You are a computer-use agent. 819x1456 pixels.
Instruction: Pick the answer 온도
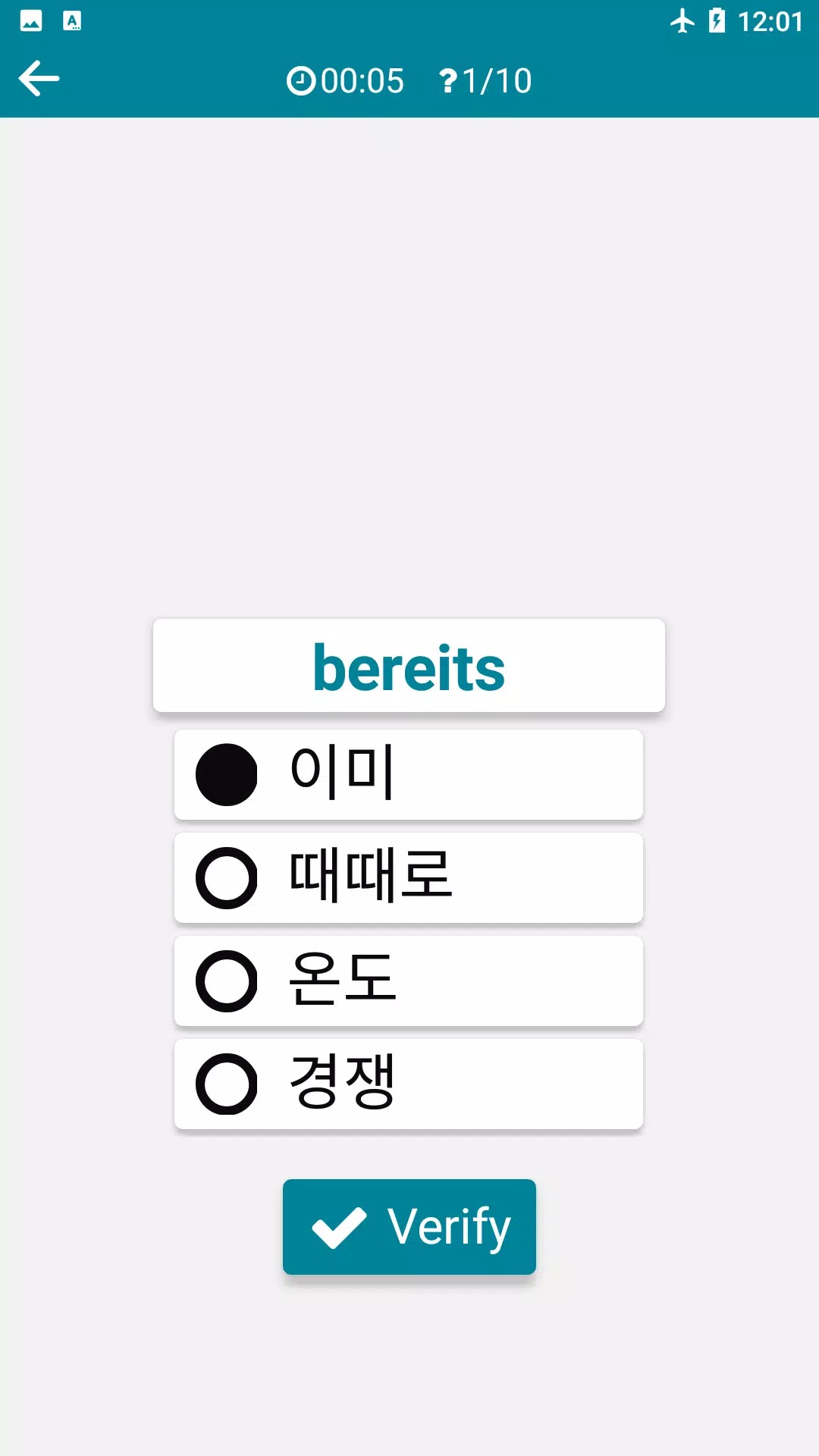[x=408, y=981]
